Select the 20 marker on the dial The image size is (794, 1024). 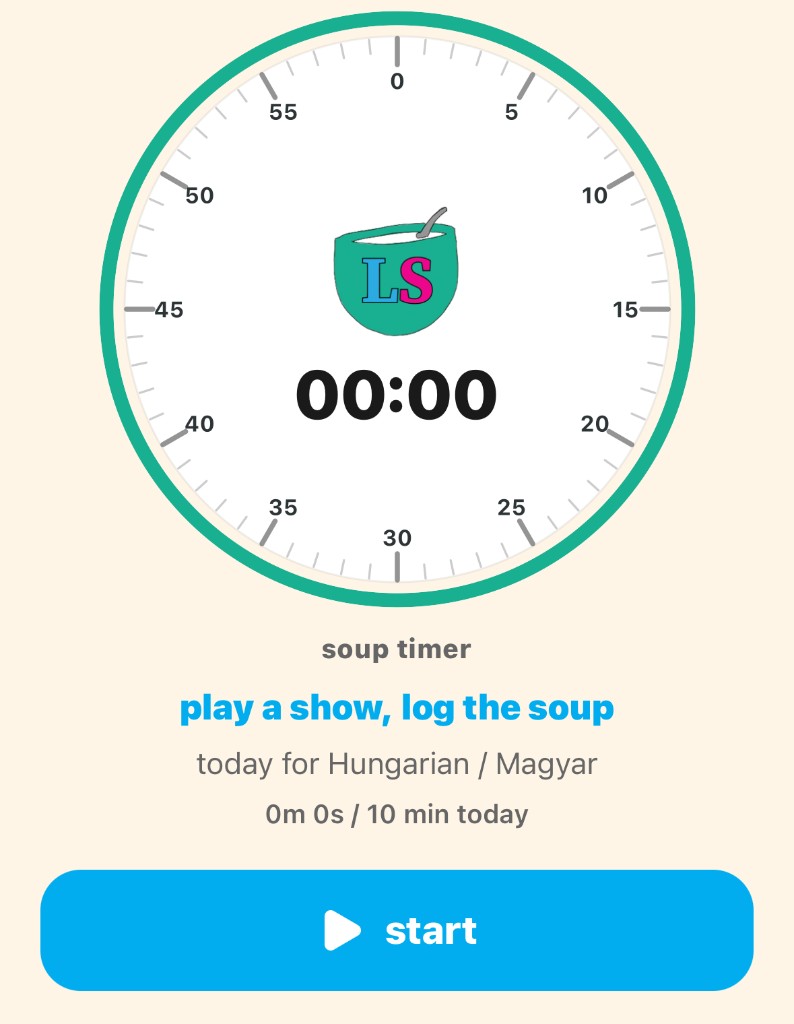point(594,425)
